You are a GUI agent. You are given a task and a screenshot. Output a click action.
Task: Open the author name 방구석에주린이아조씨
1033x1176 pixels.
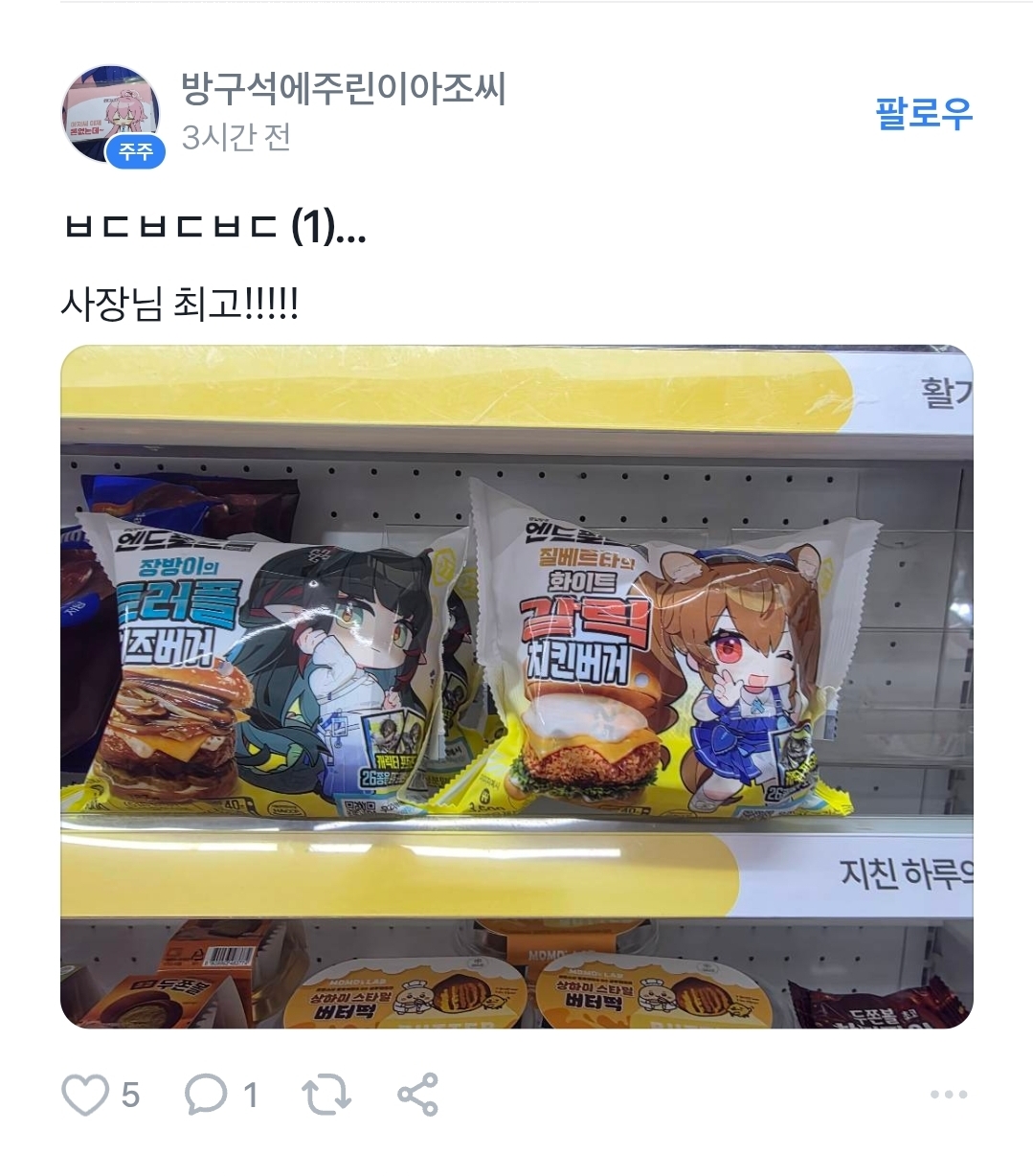tap(343, 89)
